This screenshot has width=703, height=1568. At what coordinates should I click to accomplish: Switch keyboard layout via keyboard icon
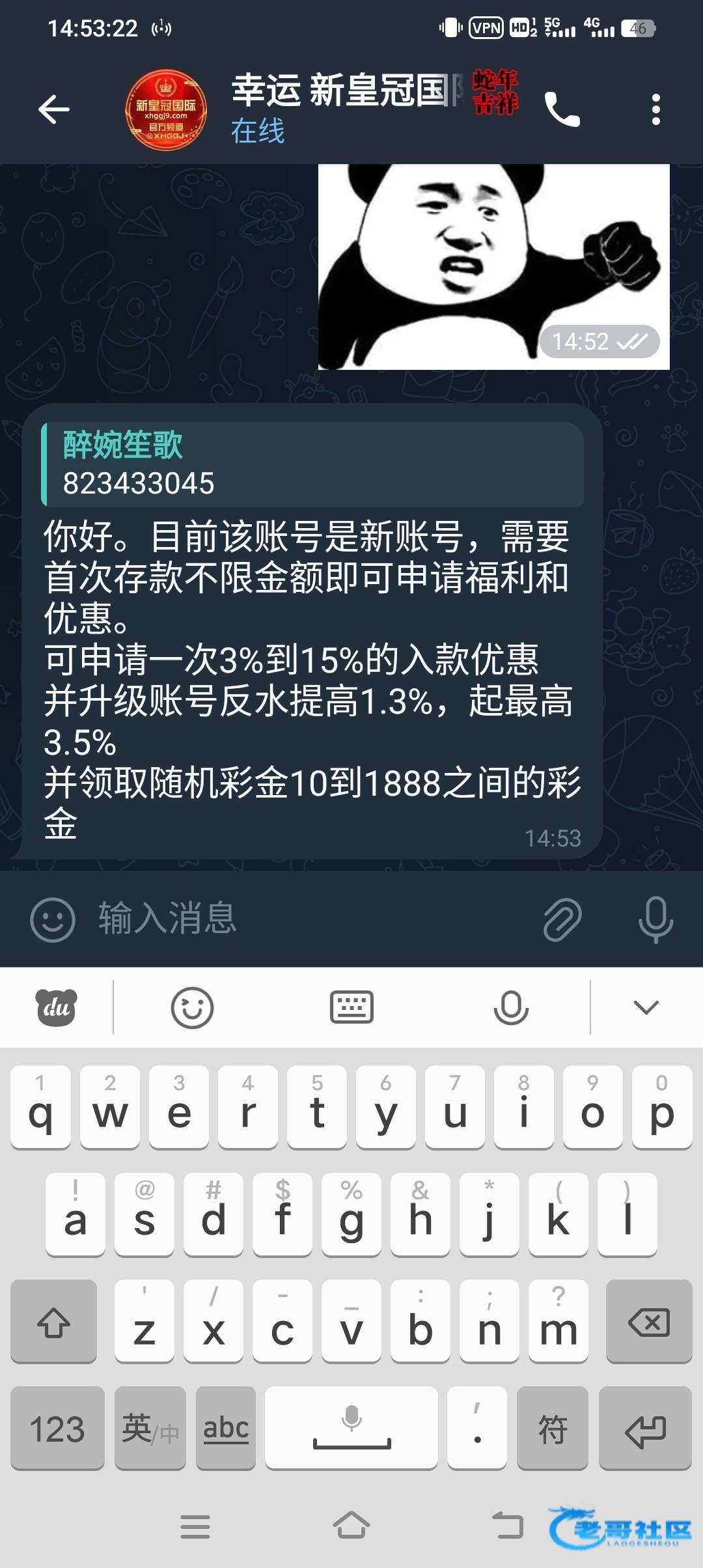point(351,1007)
